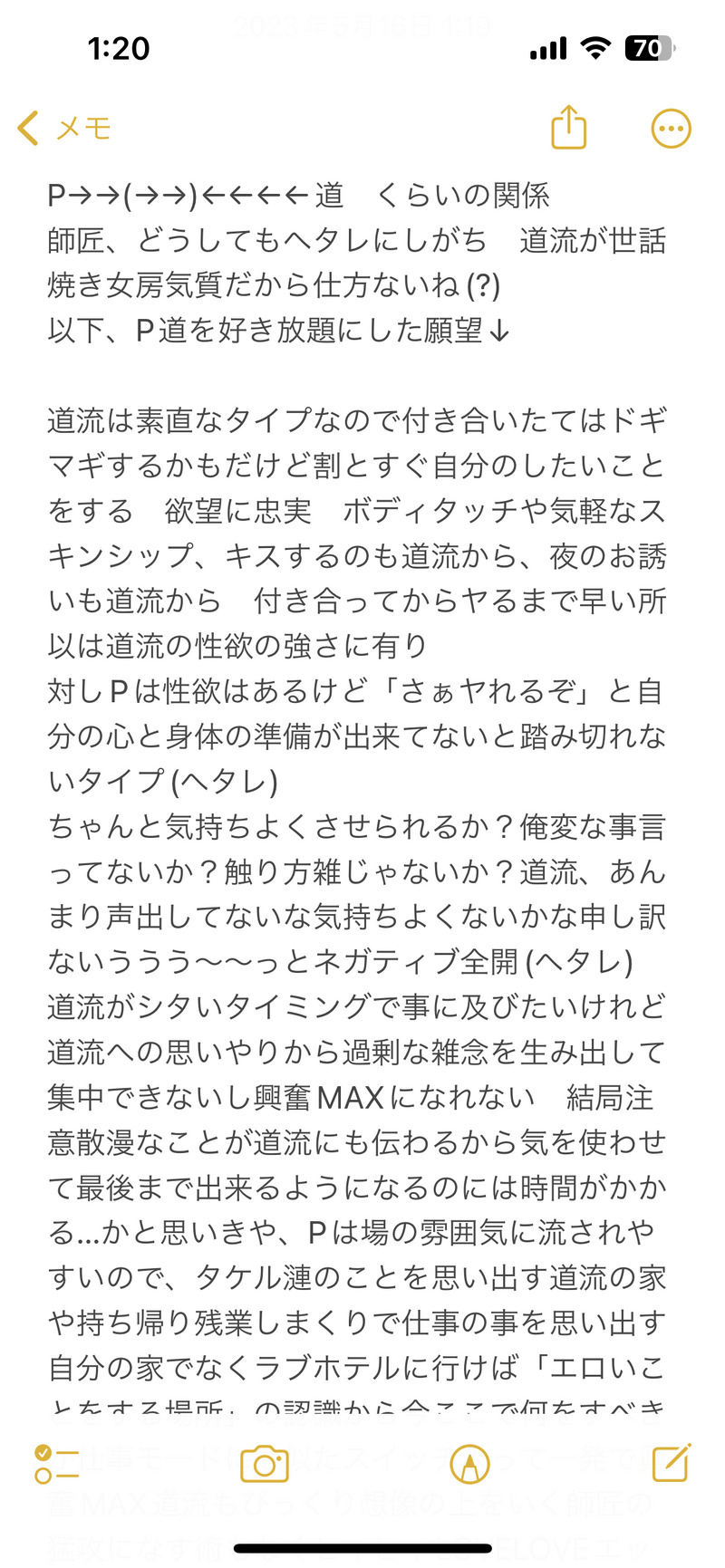Screen dimensions: 725x1568
Task: Go back to the メモ list
Action: [63, 129]
